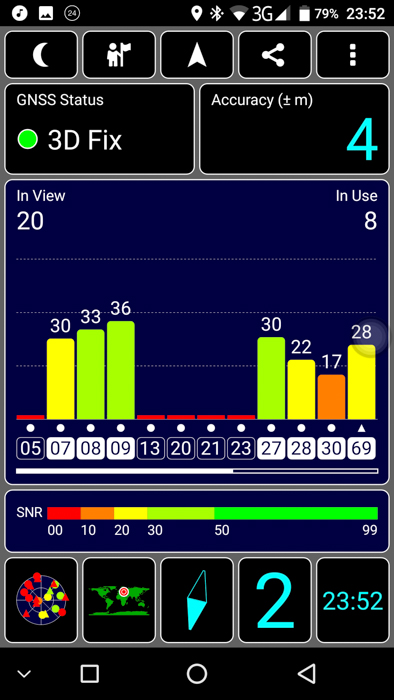Tap the cyan speed tile showing 2
This screenshot has width=394, height=700.
pos(275,600)
